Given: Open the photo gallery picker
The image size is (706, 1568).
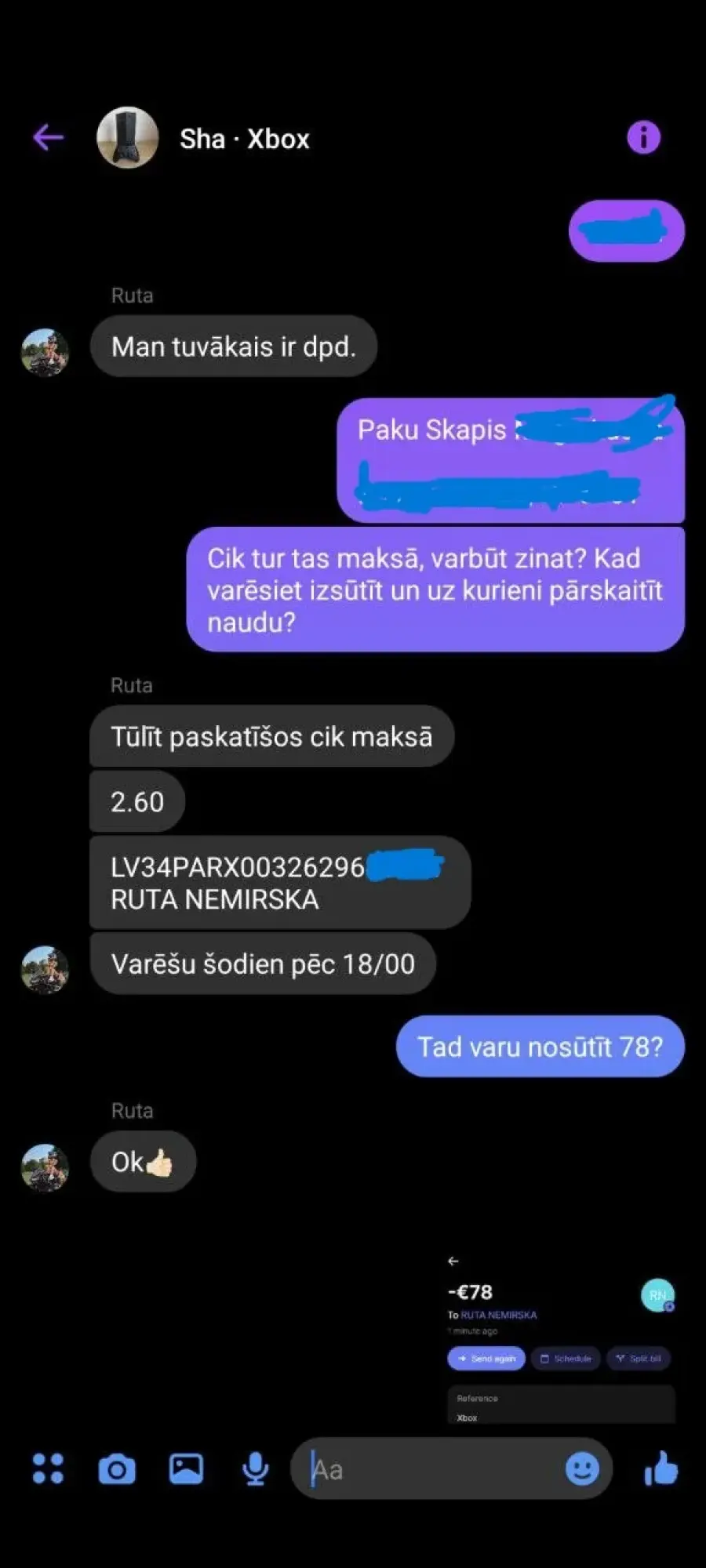Looking at the screenshot, I should (x=186, y=1468).
